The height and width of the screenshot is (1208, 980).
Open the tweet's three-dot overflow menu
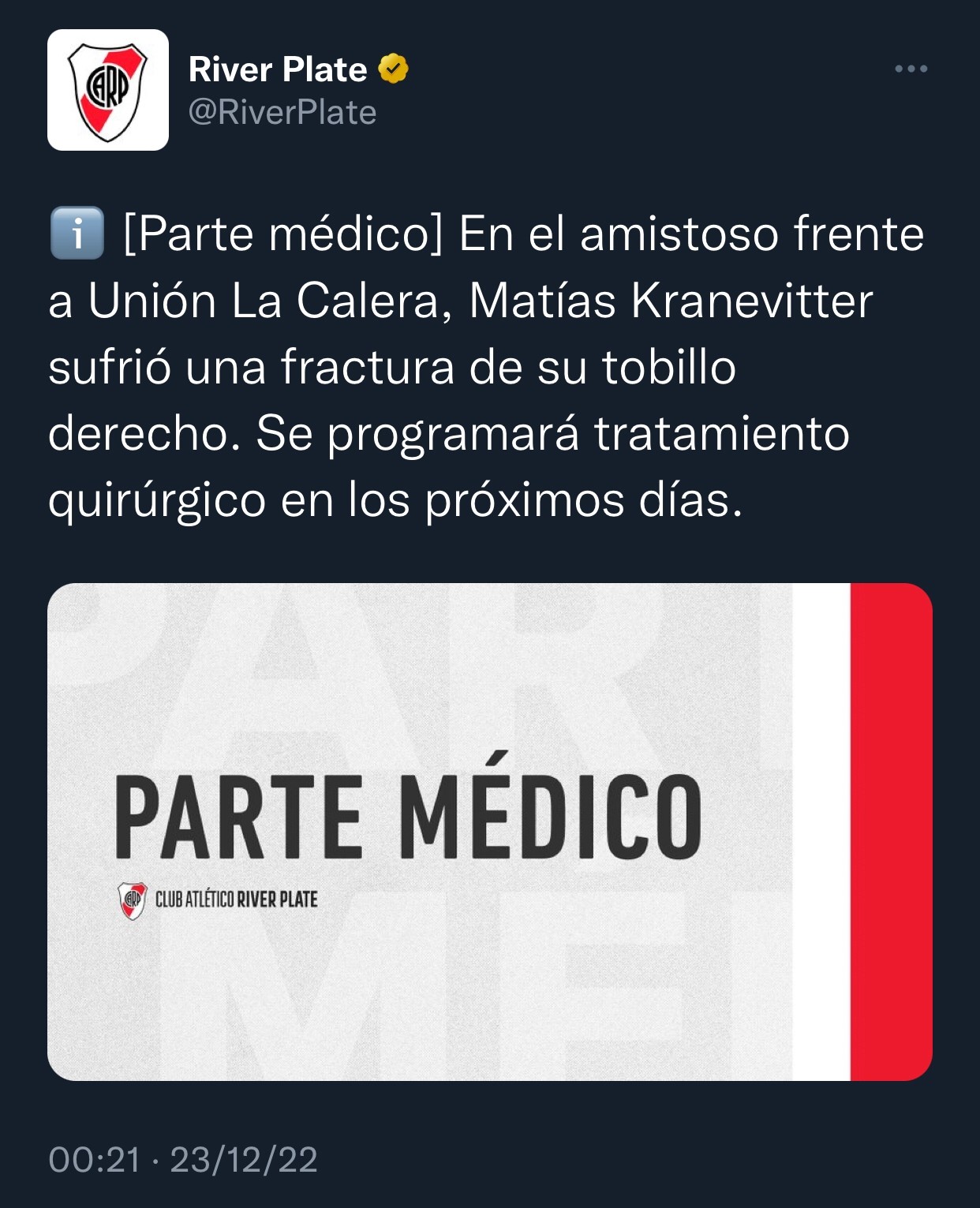911,69
